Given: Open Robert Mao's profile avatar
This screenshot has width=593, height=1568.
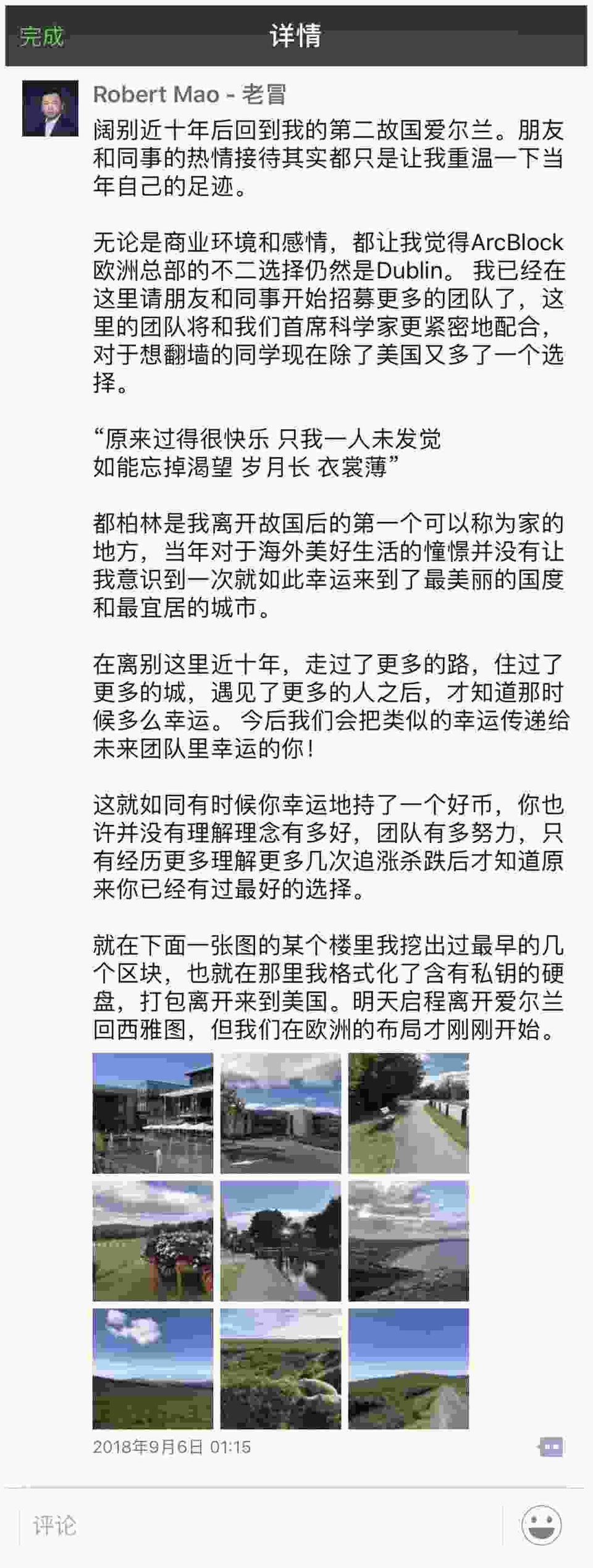Looking at the screenshot, I should coord(50,108).
